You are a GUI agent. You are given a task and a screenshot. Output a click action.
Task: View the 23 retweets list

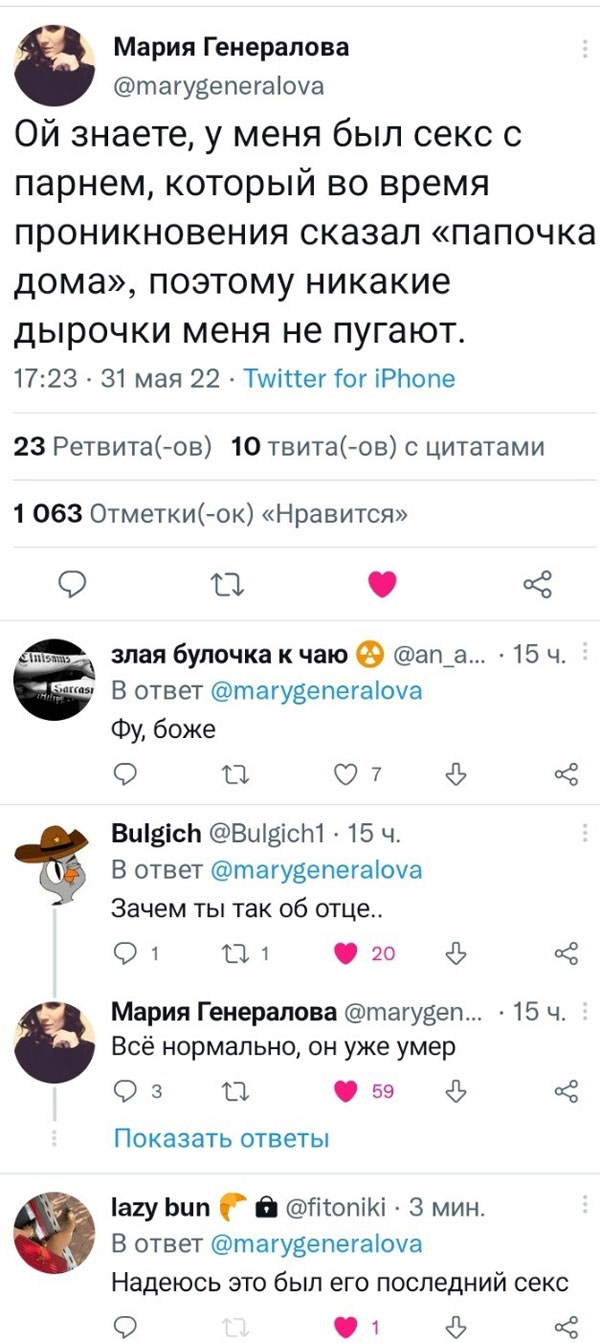(x=112, y=447)
